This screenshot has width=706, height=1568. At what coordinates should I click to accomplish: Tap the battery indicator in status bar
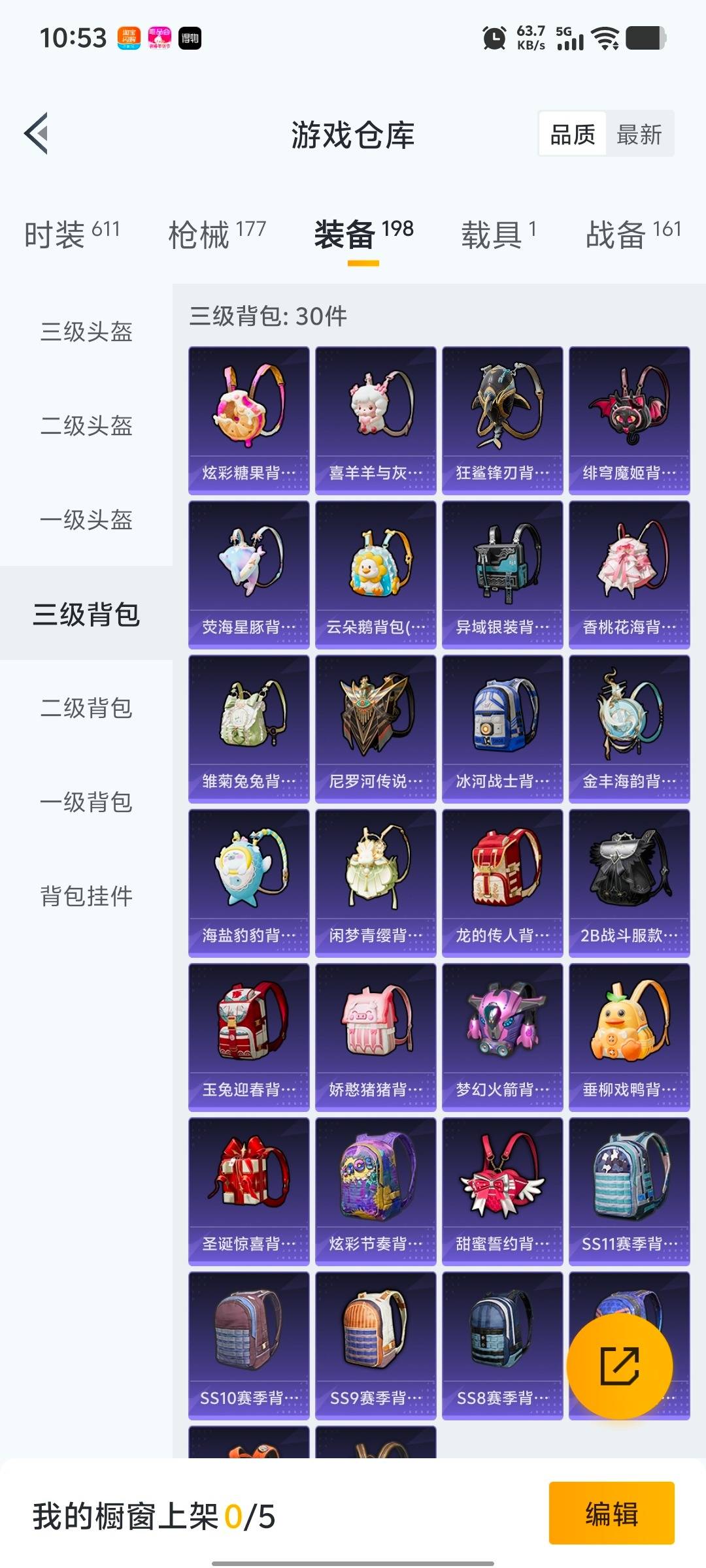(x=644, y=39)
